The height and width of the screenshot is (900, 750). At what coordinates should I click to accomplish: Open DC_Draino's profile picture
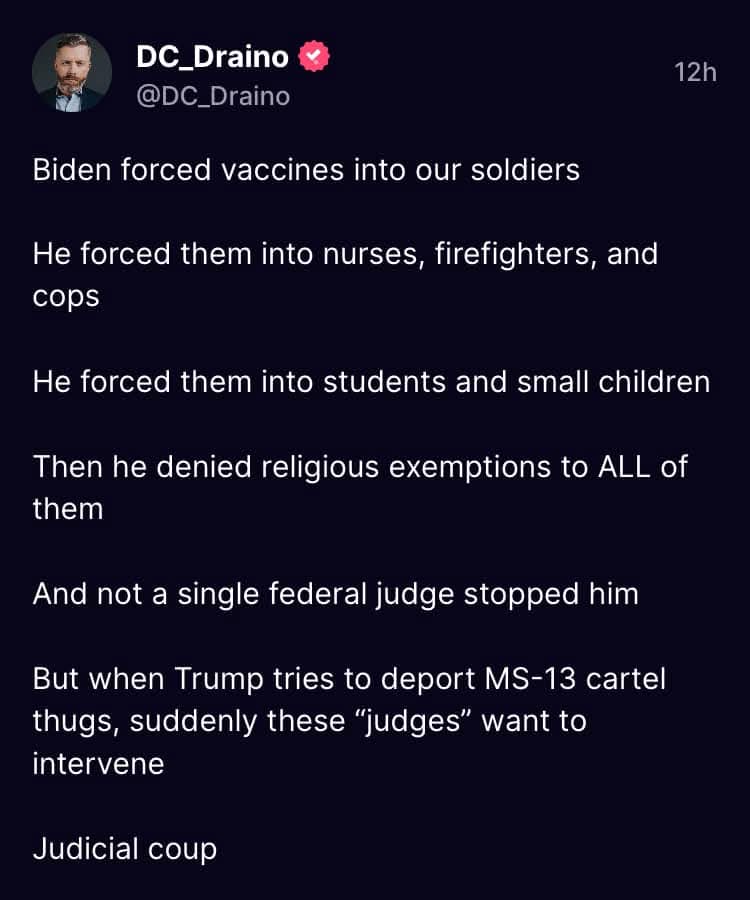pyautogui.click(x=72, y=72)
